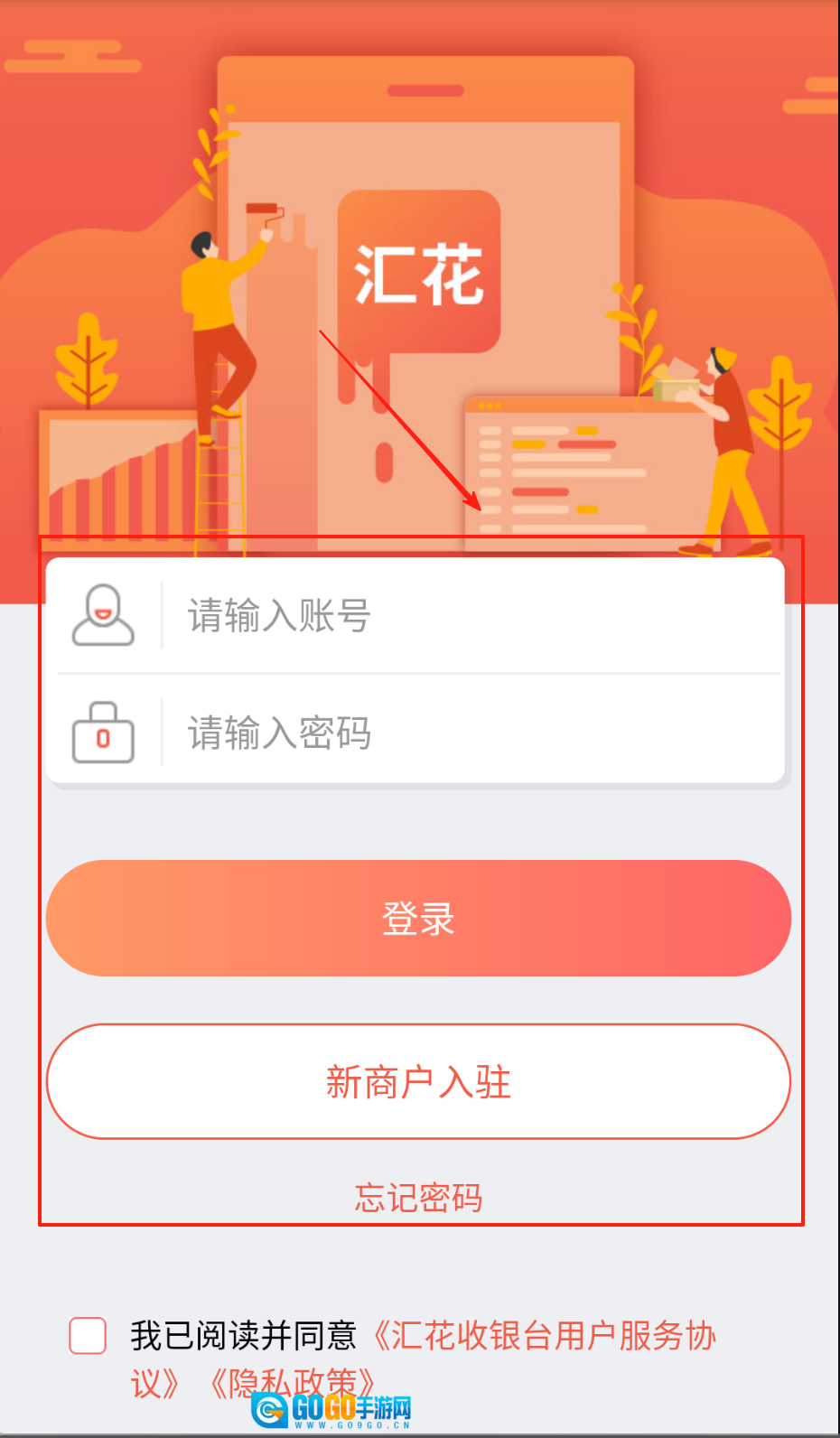Tap the account input field

coord(470,616)
